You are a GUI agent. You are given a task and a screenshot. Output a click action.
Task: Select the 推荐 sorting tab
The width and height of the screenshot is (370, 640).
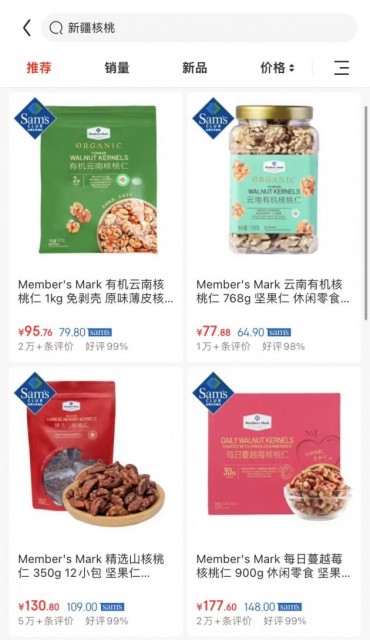coord(39,68)
